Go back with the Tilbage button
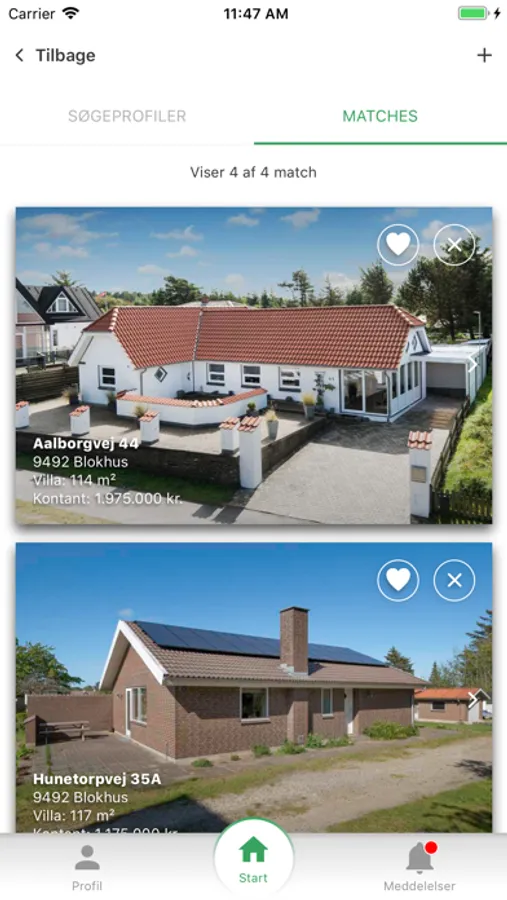Viewport: 507px width, 900px height. click(55, 55)
